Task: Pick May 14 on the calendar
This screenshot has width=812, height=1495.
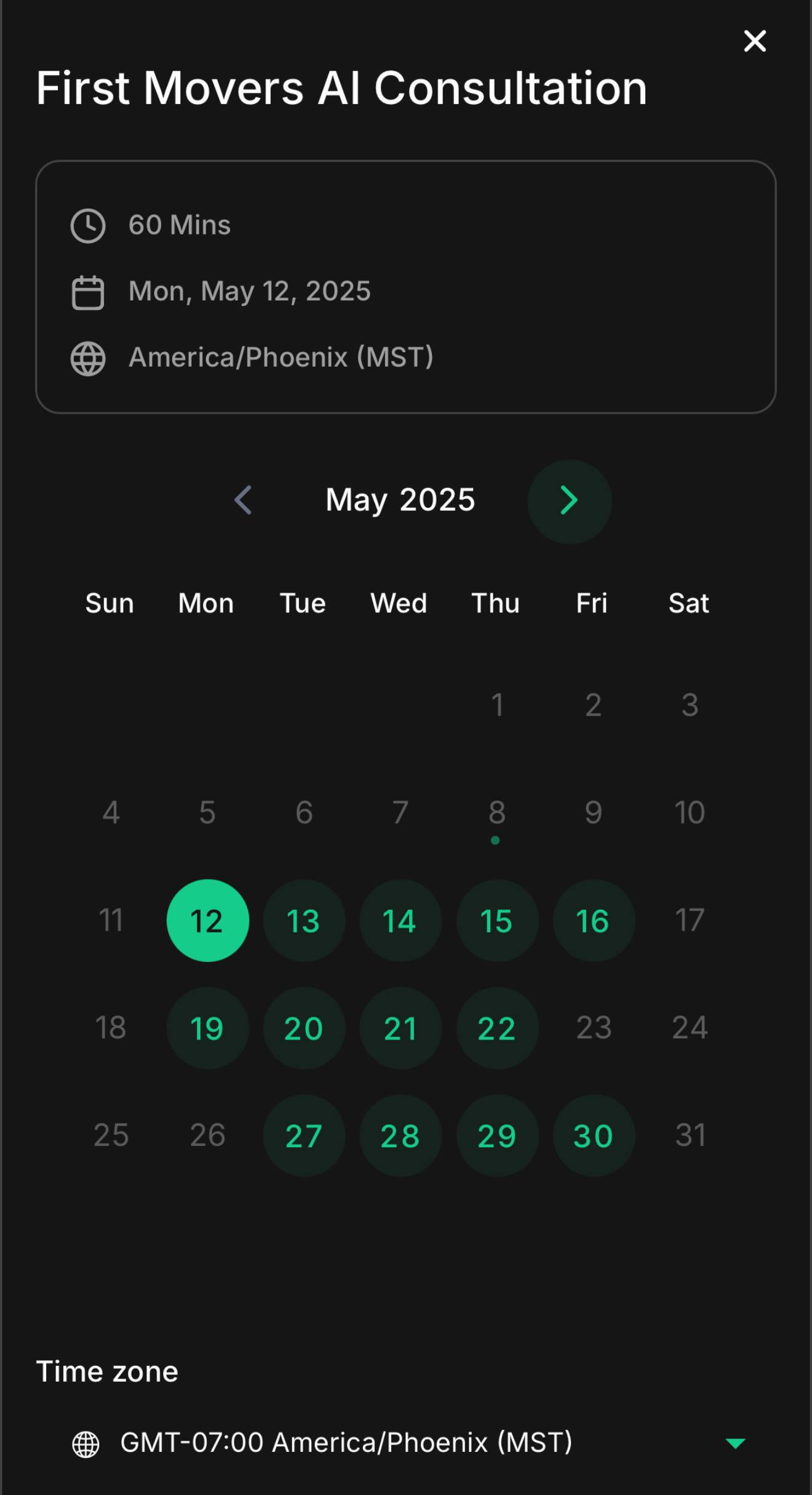Action: point(400,921)
